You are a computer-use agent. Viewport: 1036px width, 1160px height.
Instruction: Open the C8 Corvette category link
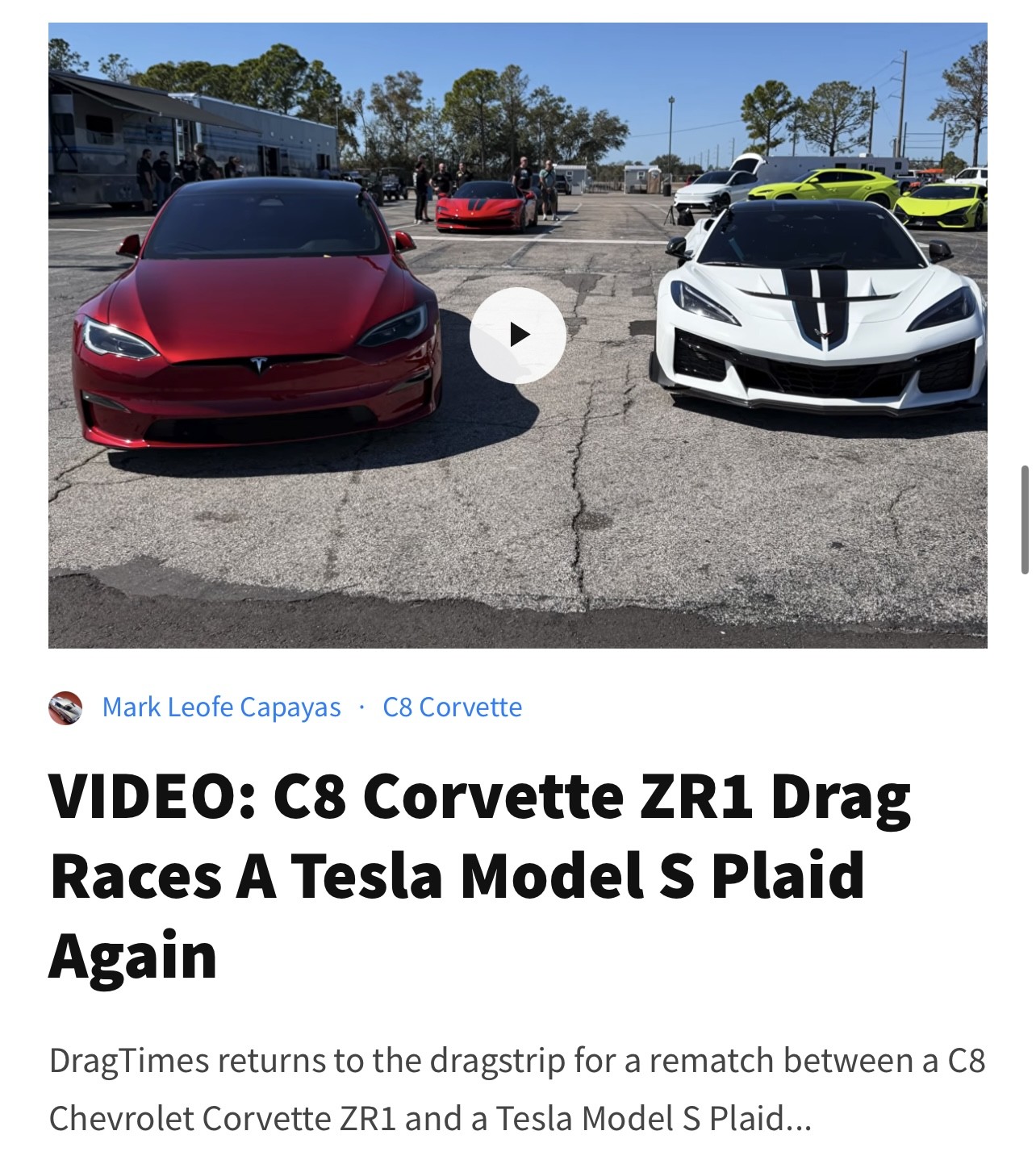[452, 707]
